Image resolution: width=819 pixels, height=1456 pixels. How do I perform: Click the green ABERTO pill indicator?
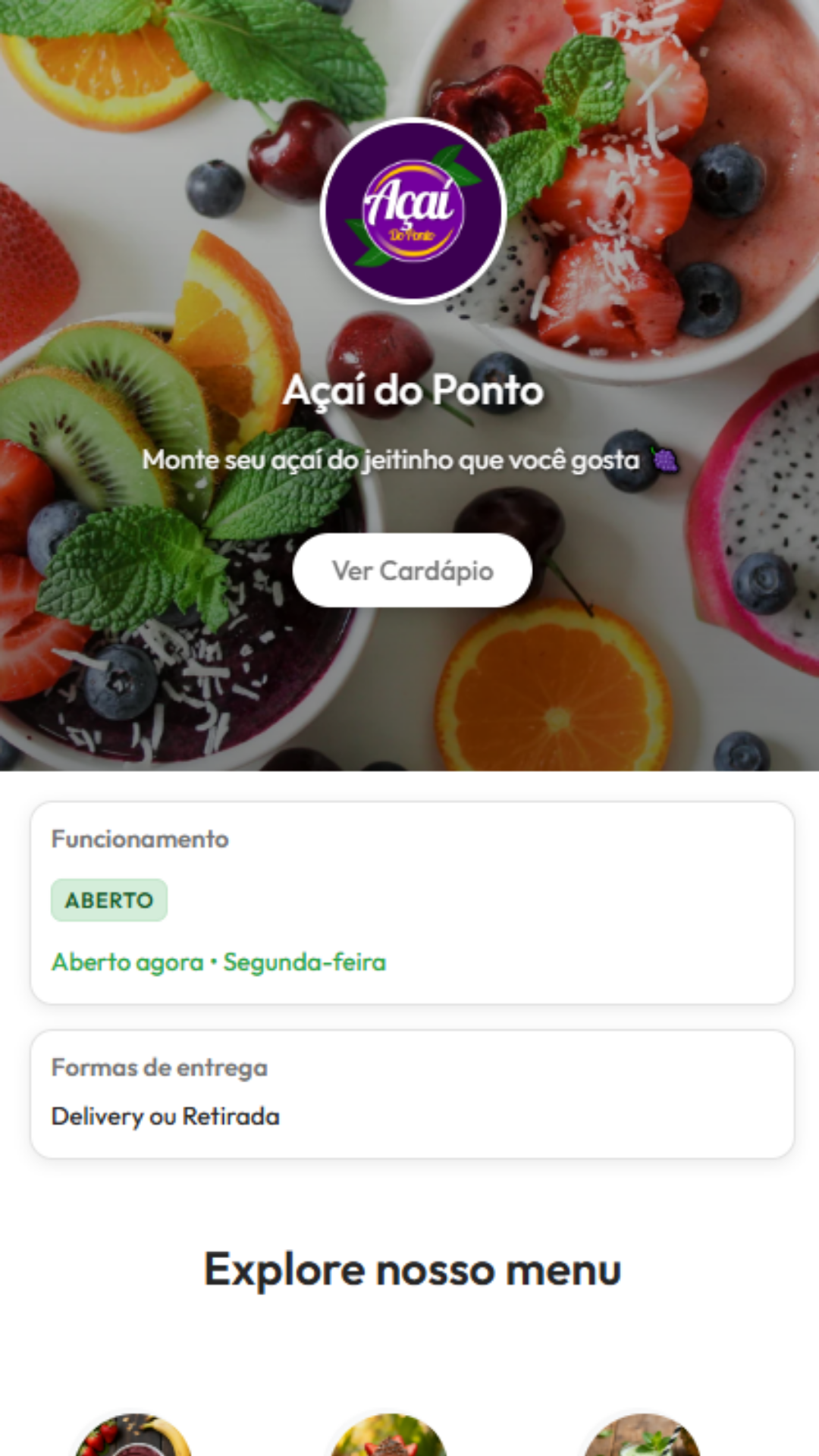[x=108, y=900]
